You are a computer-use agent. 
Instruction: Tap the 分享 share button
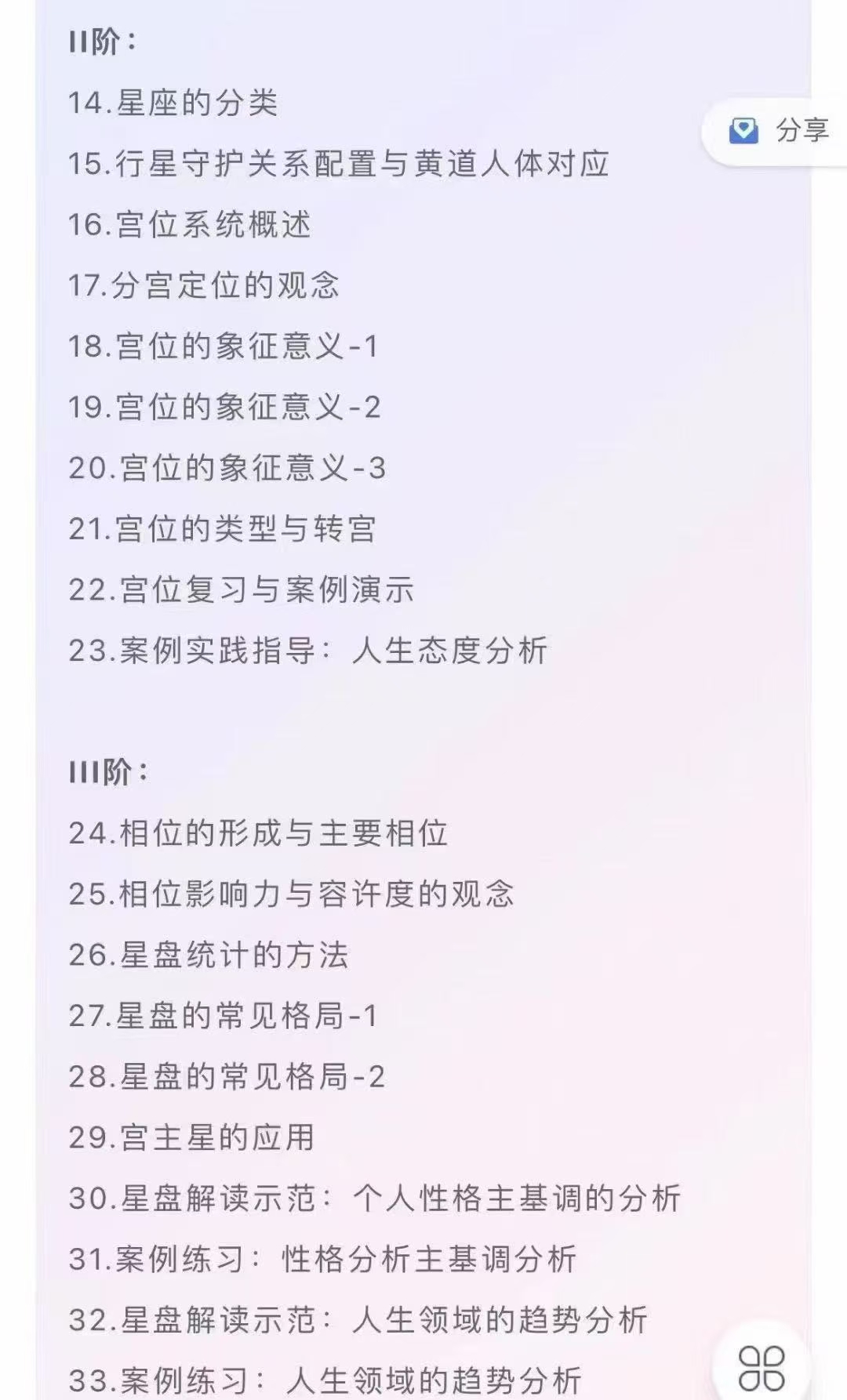(x=779, y=131)
